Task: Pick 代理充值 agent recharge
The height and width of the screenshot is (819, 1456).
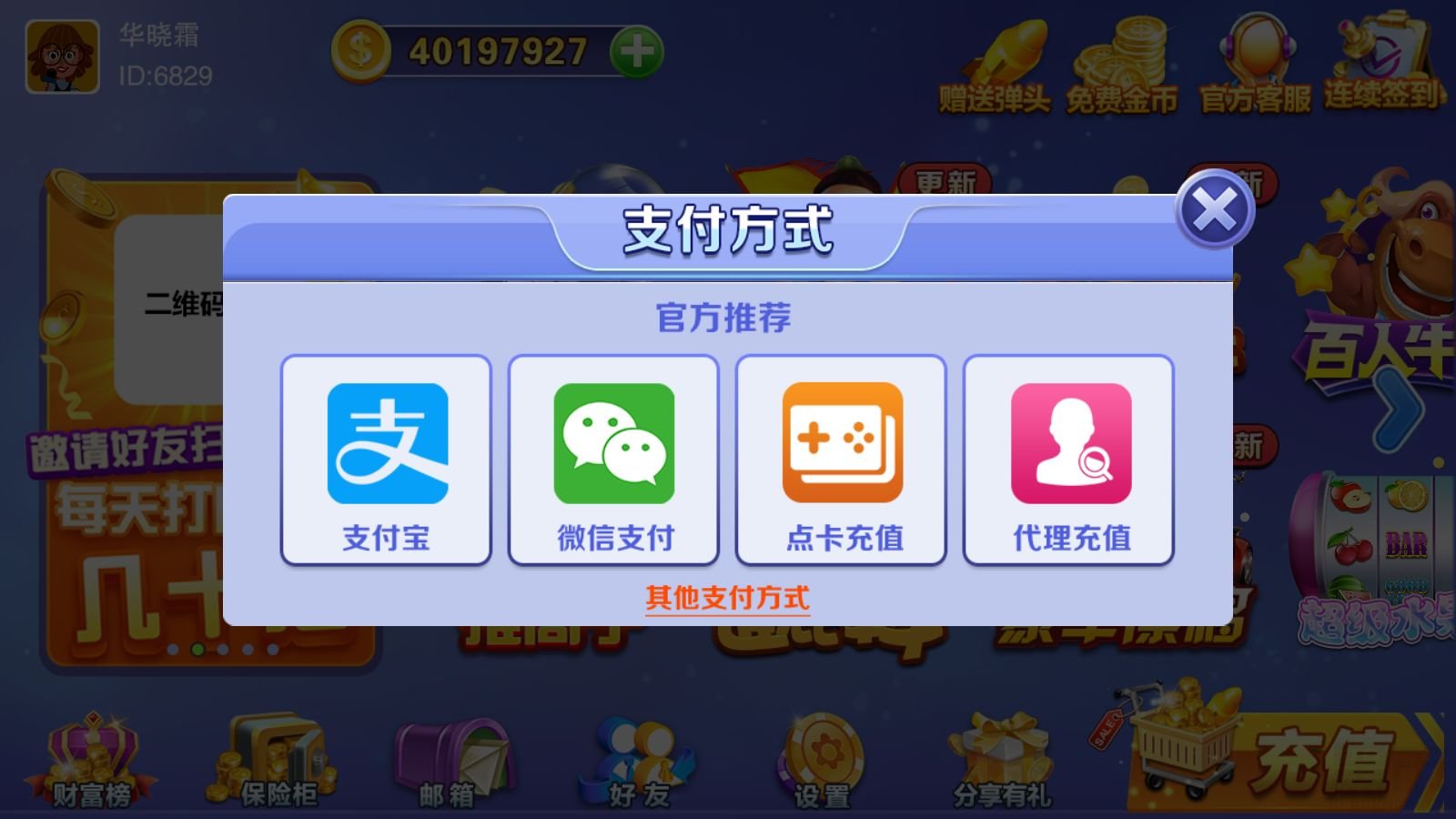Action: (x=1068, y=460)
